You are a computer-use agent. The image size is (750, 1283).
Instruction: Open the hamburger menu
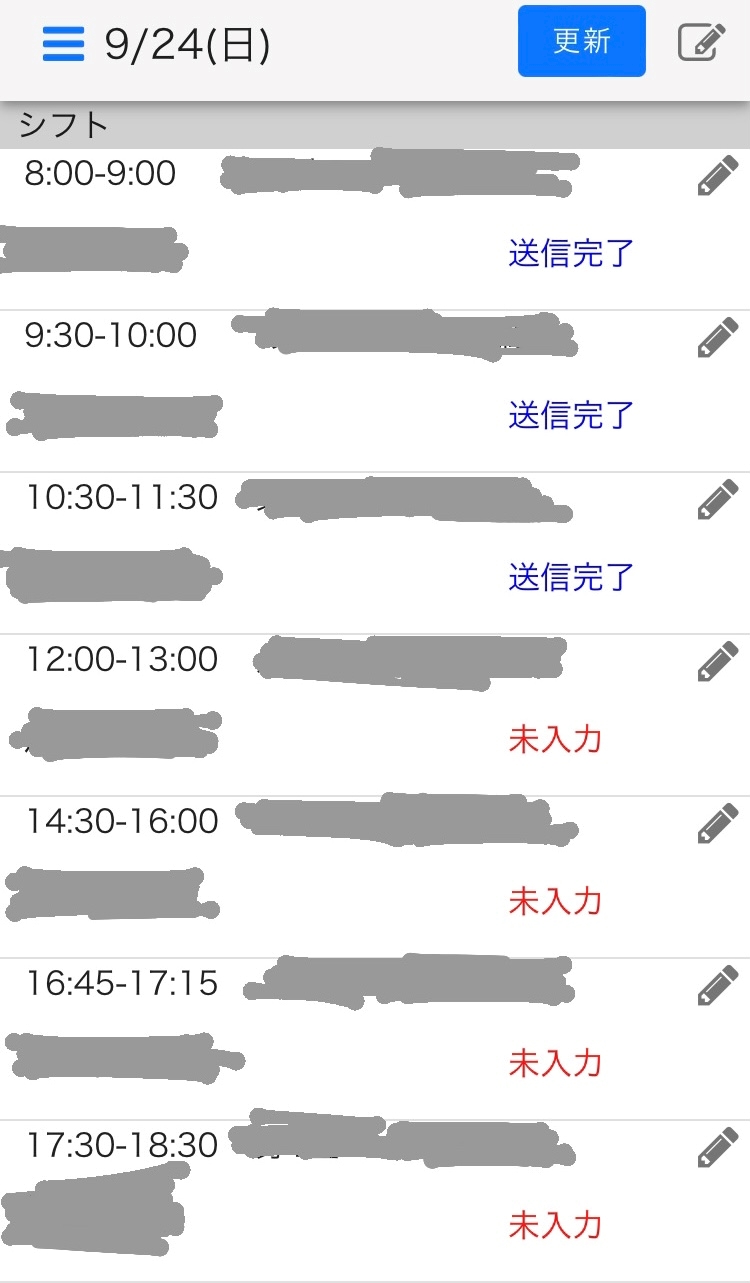tap(63, 44)
